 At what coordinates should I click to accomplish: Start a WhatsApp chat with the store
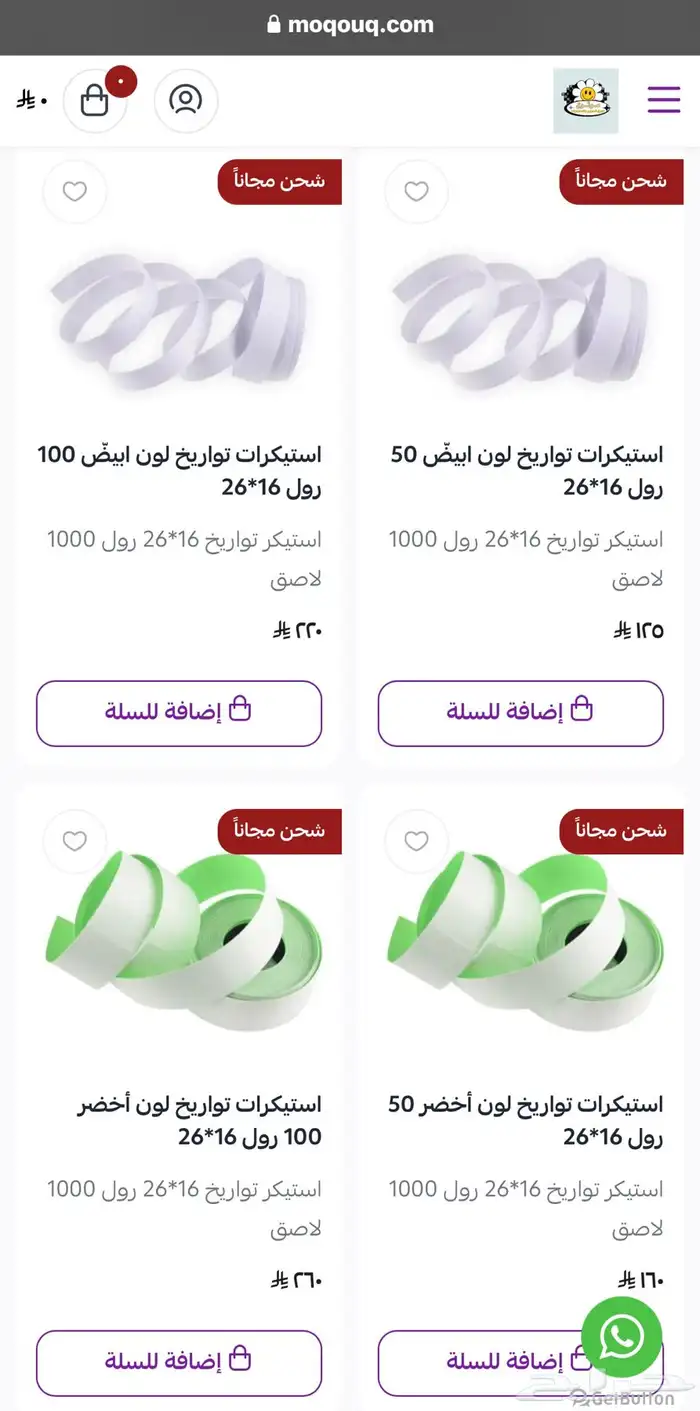click(622, 1337)
